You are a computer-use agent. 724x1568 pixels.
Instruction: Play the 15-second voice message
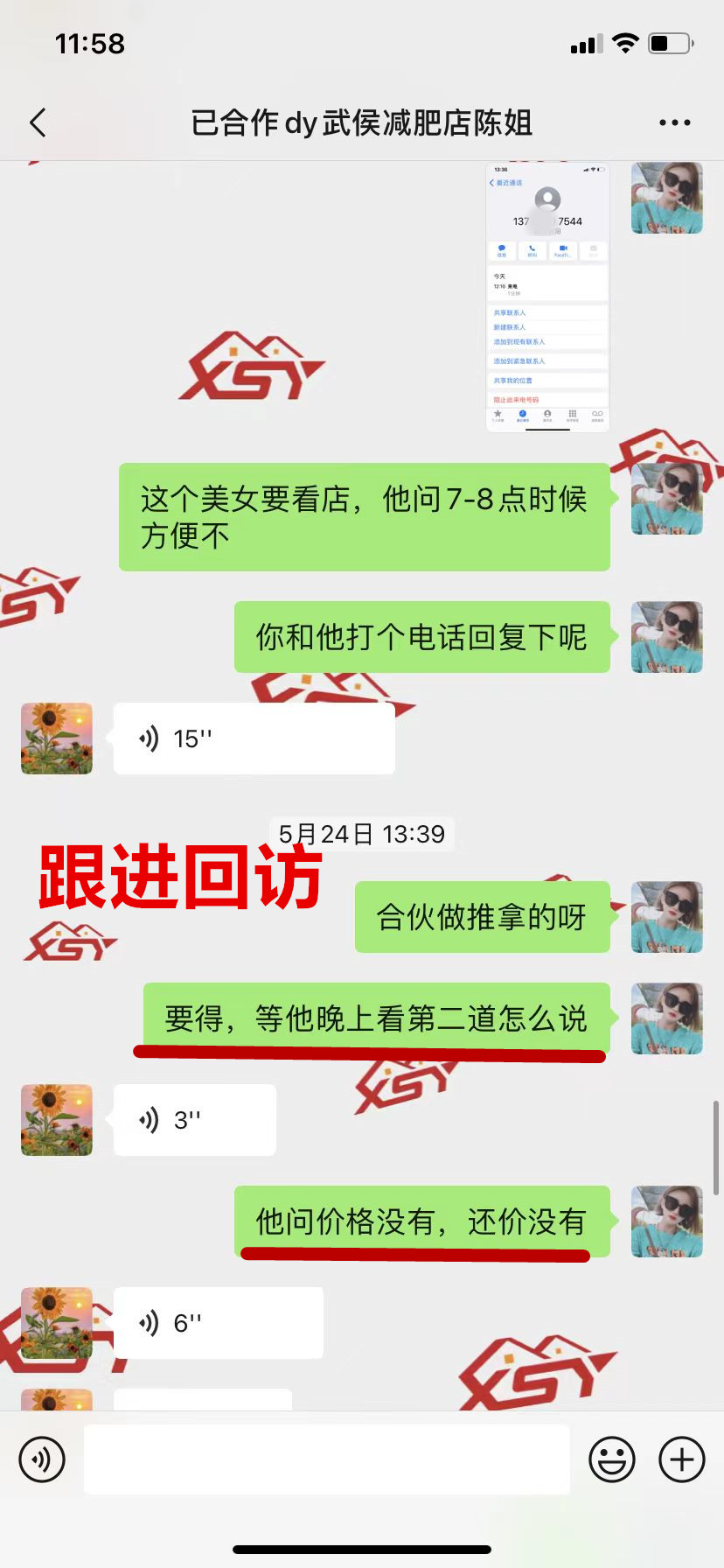254,738
